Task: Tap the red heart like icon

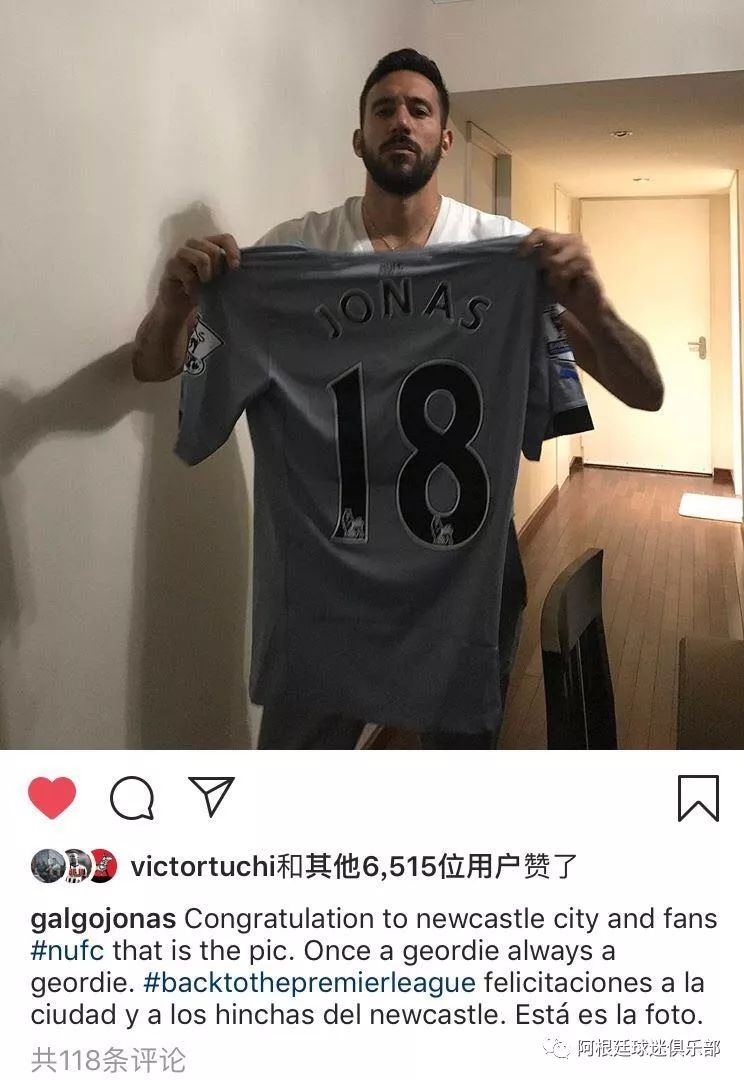Action: [x=52, y=798]
